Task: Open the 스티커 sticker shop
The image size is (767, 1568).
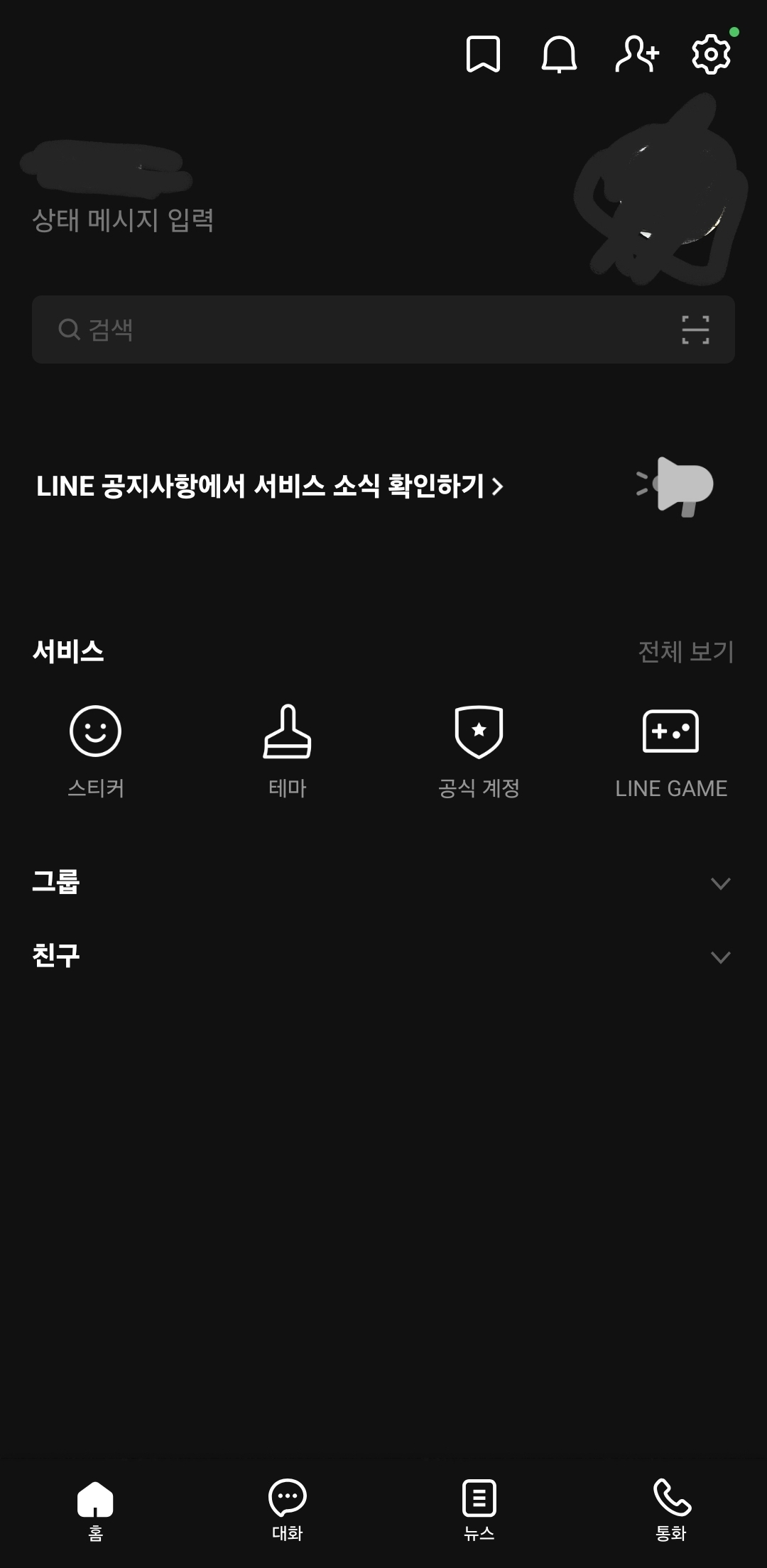Action: (96, 750)
